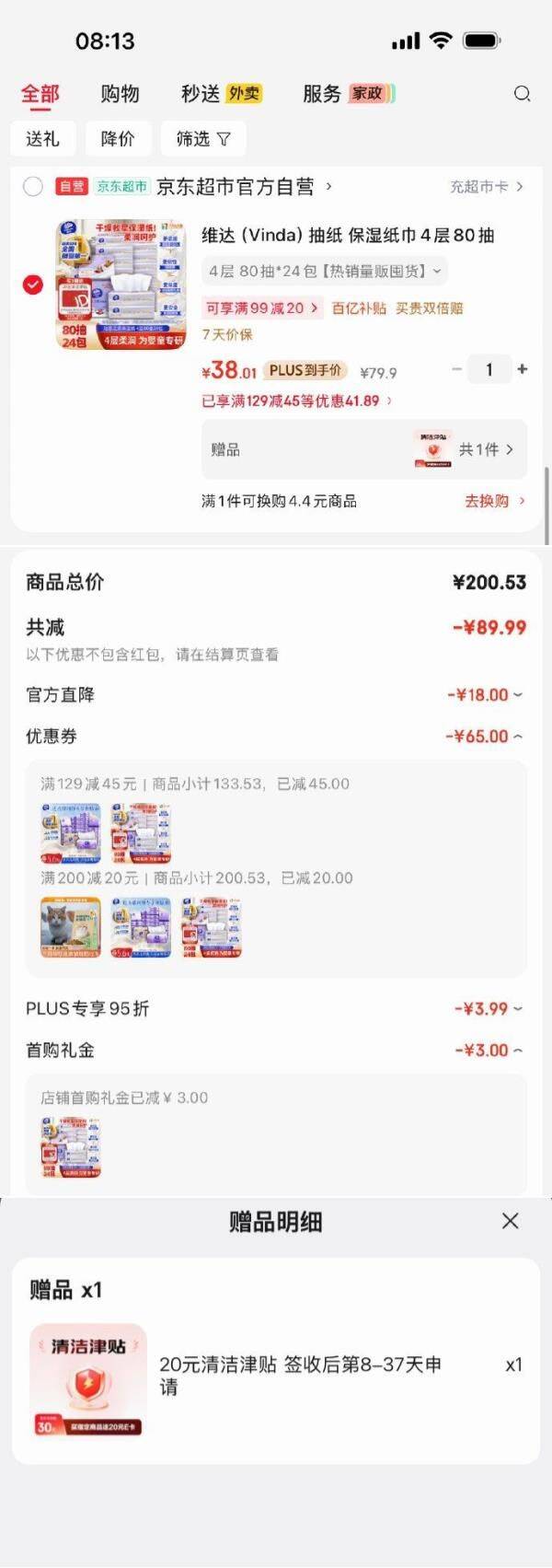Uncheck the Vinda tissue item

click(x=33, y=285)
